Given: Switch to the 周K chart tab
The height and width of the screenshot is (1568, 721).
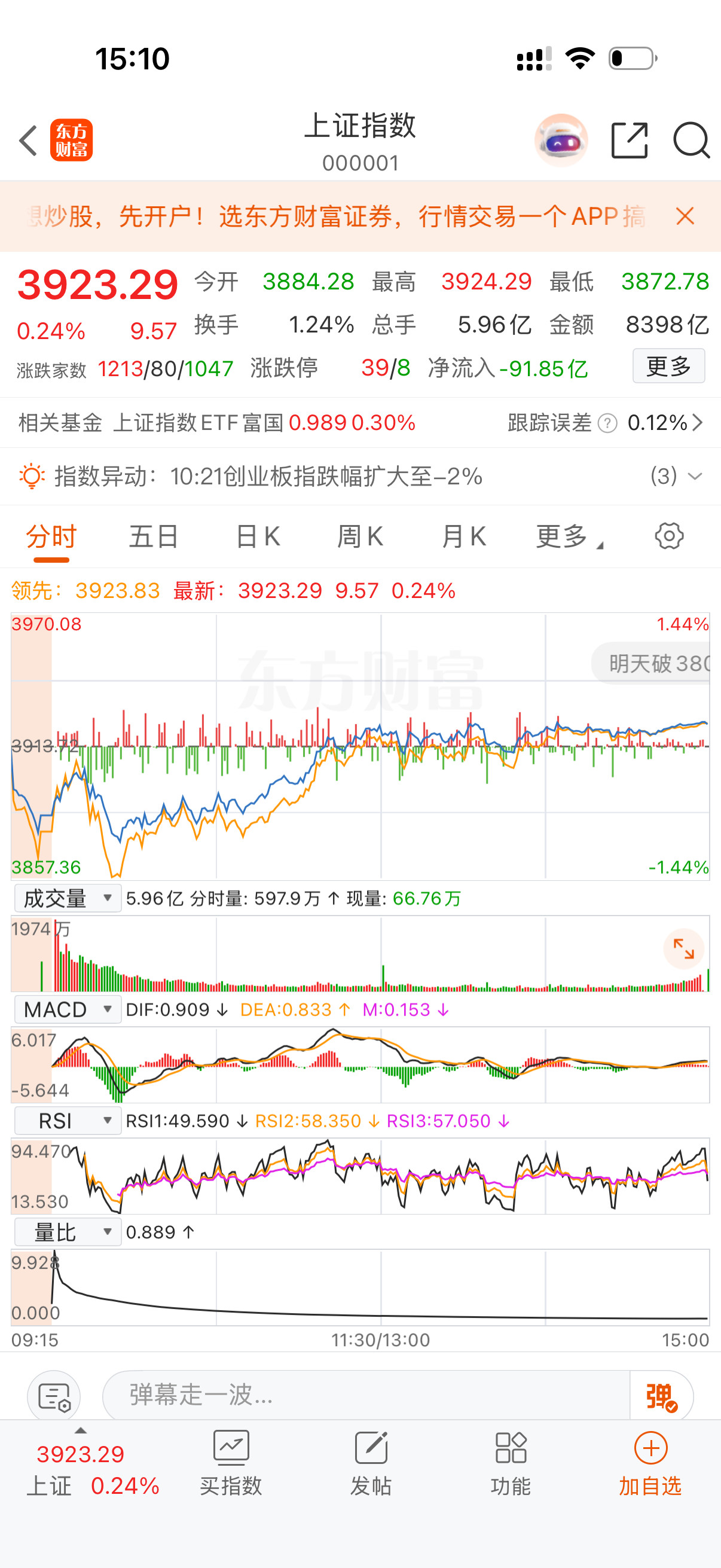Looking at the screenshot, I should (x=360, y=536).
